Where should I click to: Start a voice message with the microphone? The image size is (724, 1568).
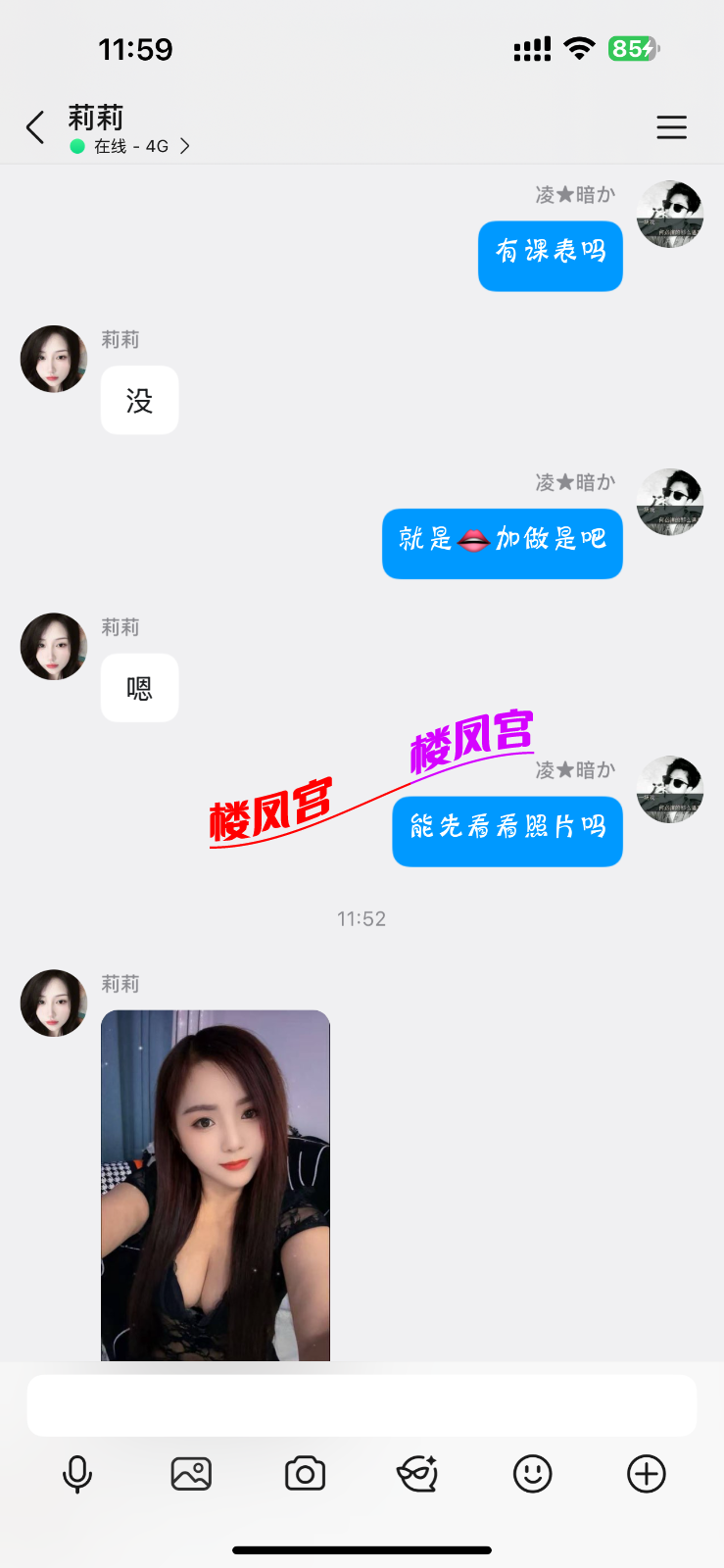(x=76, y=1474)
